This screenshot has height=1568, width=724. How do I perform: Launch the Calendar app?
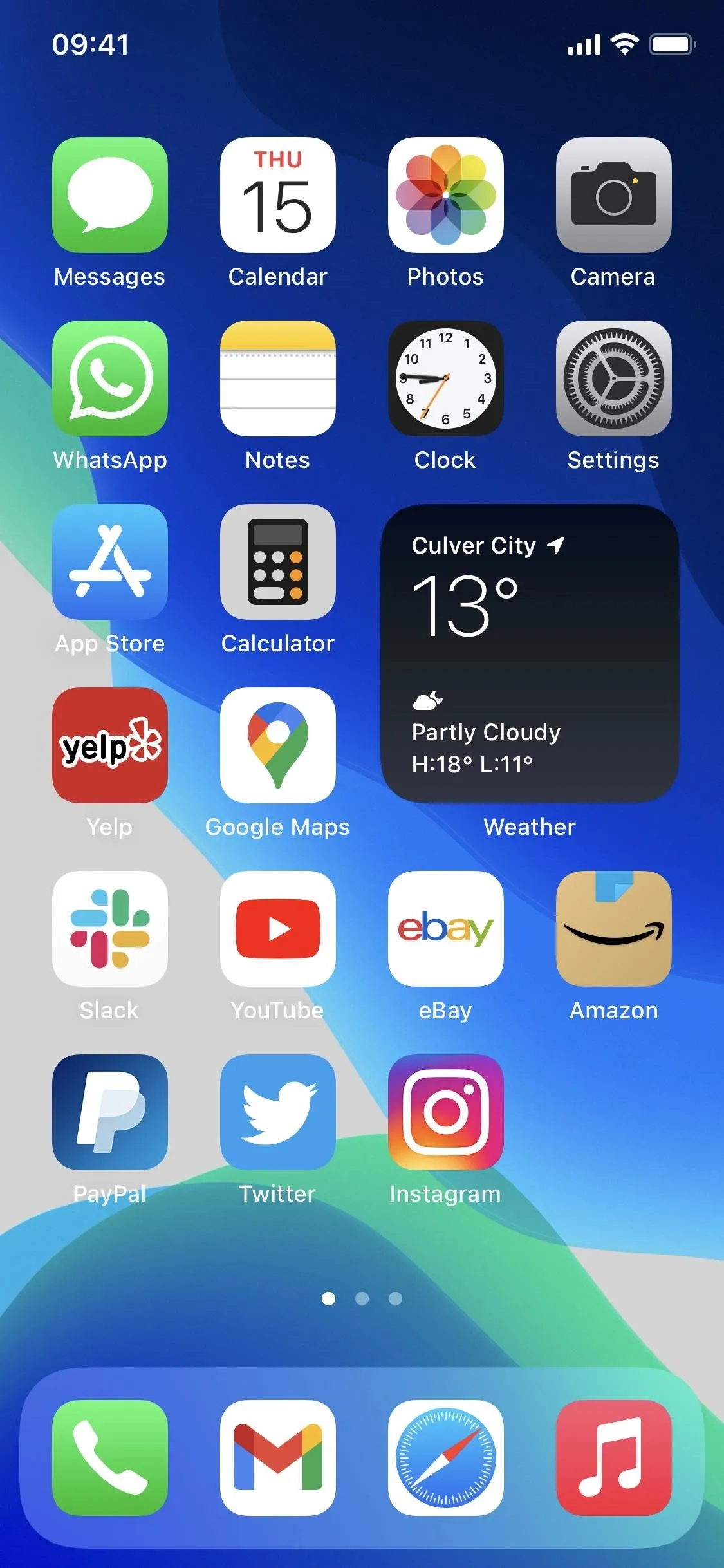click(278, 195)
